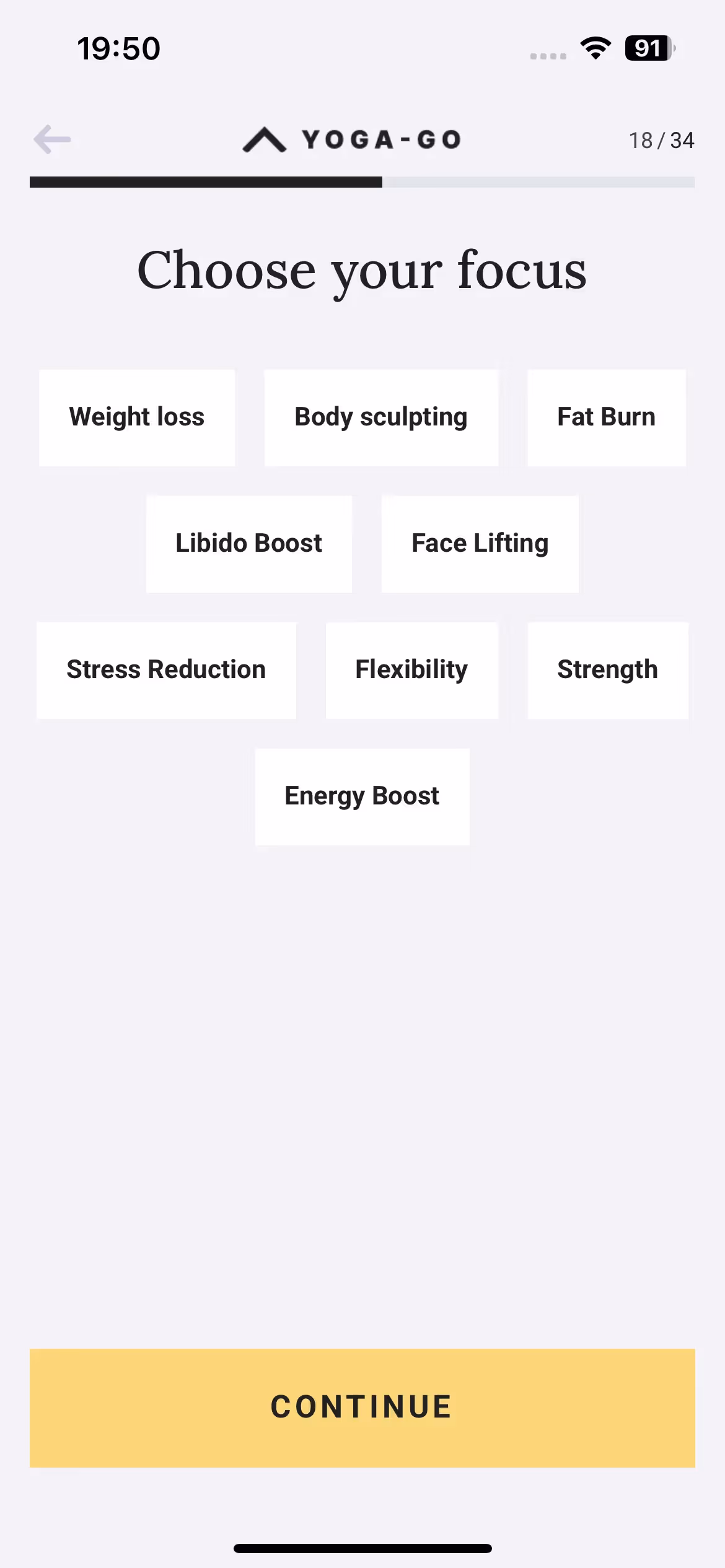Tap the Continue button
Screen dimensions: 725x1568
(x=362, y=1408)
